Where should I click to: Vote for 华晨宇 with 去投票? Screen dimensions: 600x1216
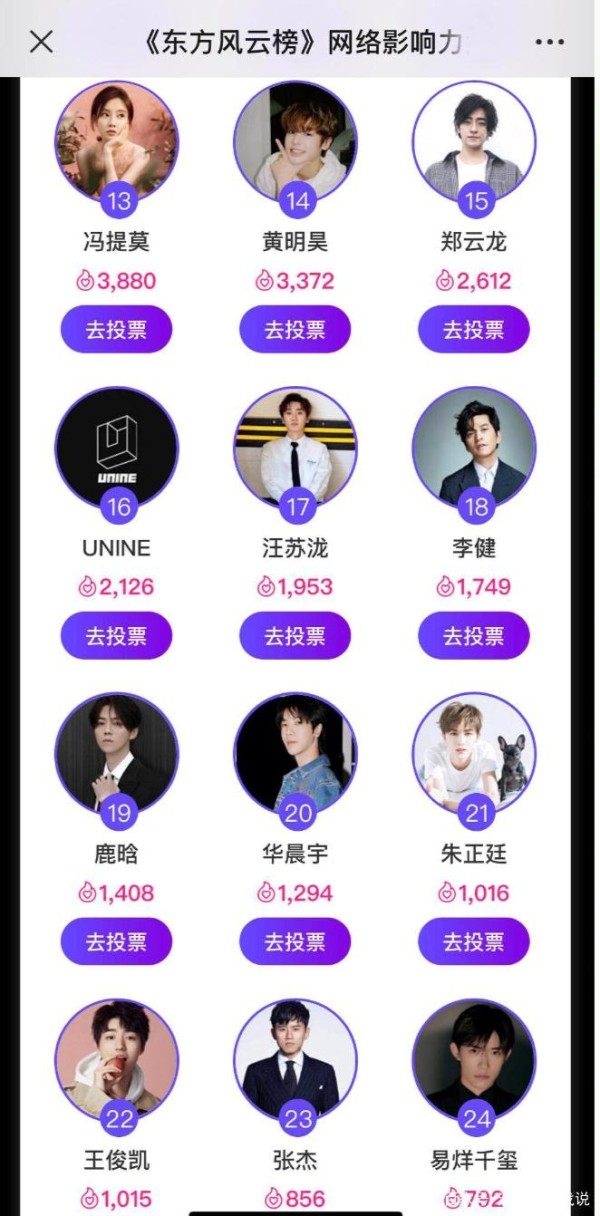[x=296, y=941]
